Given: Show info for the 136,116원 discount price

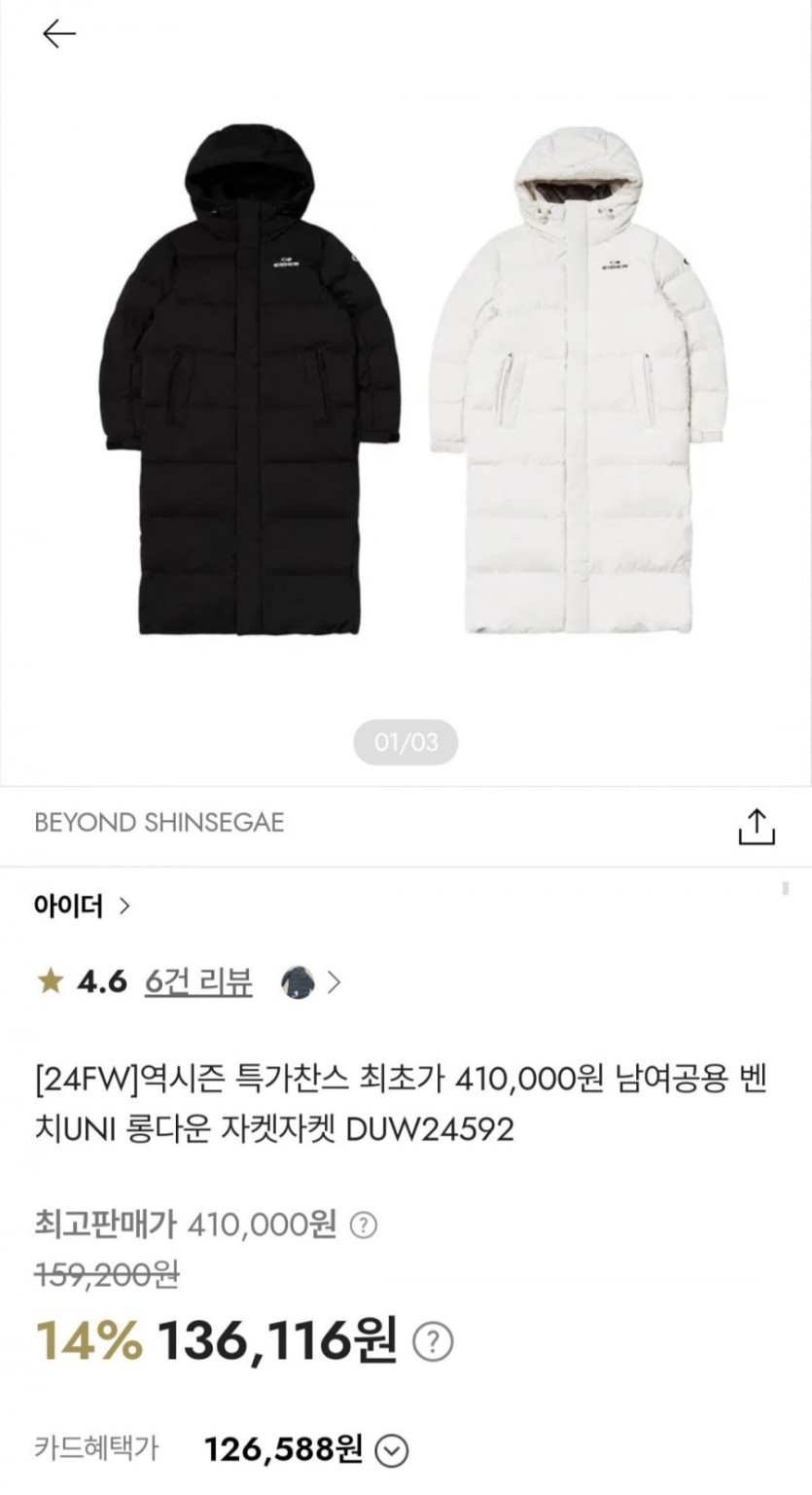Looking at the screenshot, I should [434, 1344].
